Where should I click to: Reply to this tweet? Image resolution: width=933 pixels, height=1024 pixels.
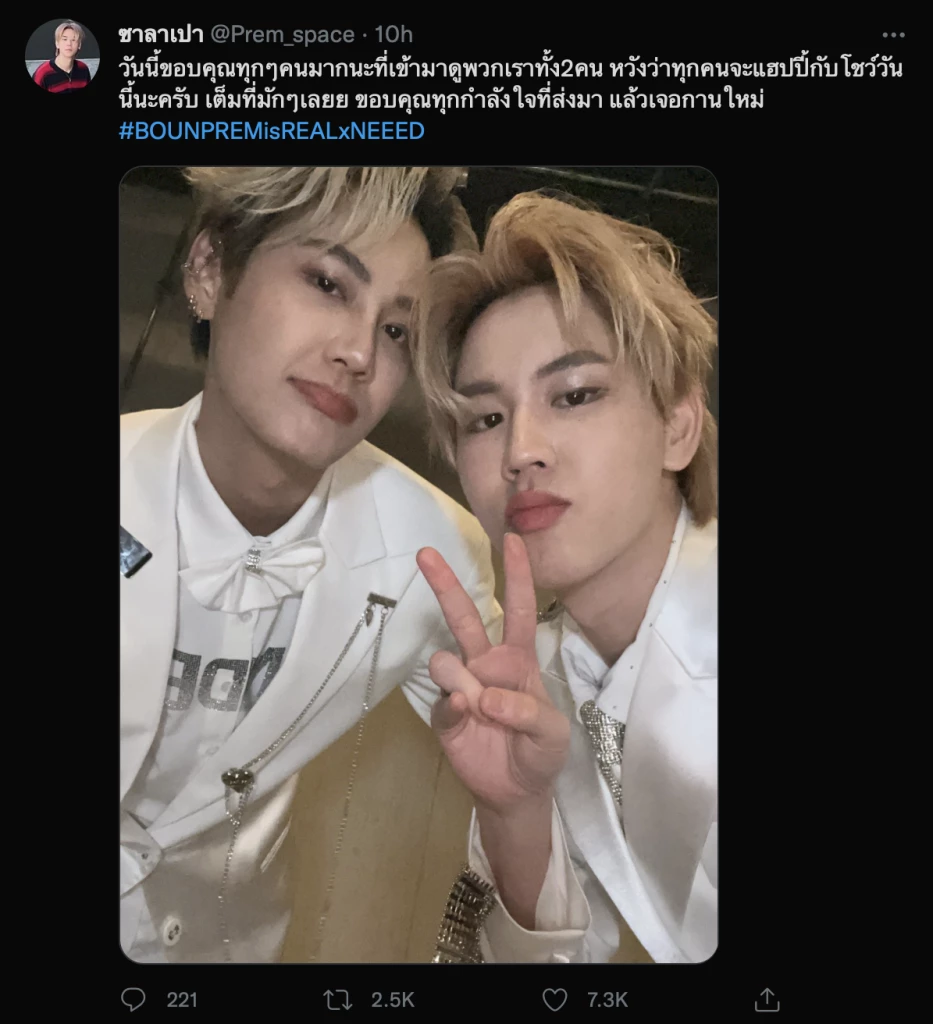134,999
